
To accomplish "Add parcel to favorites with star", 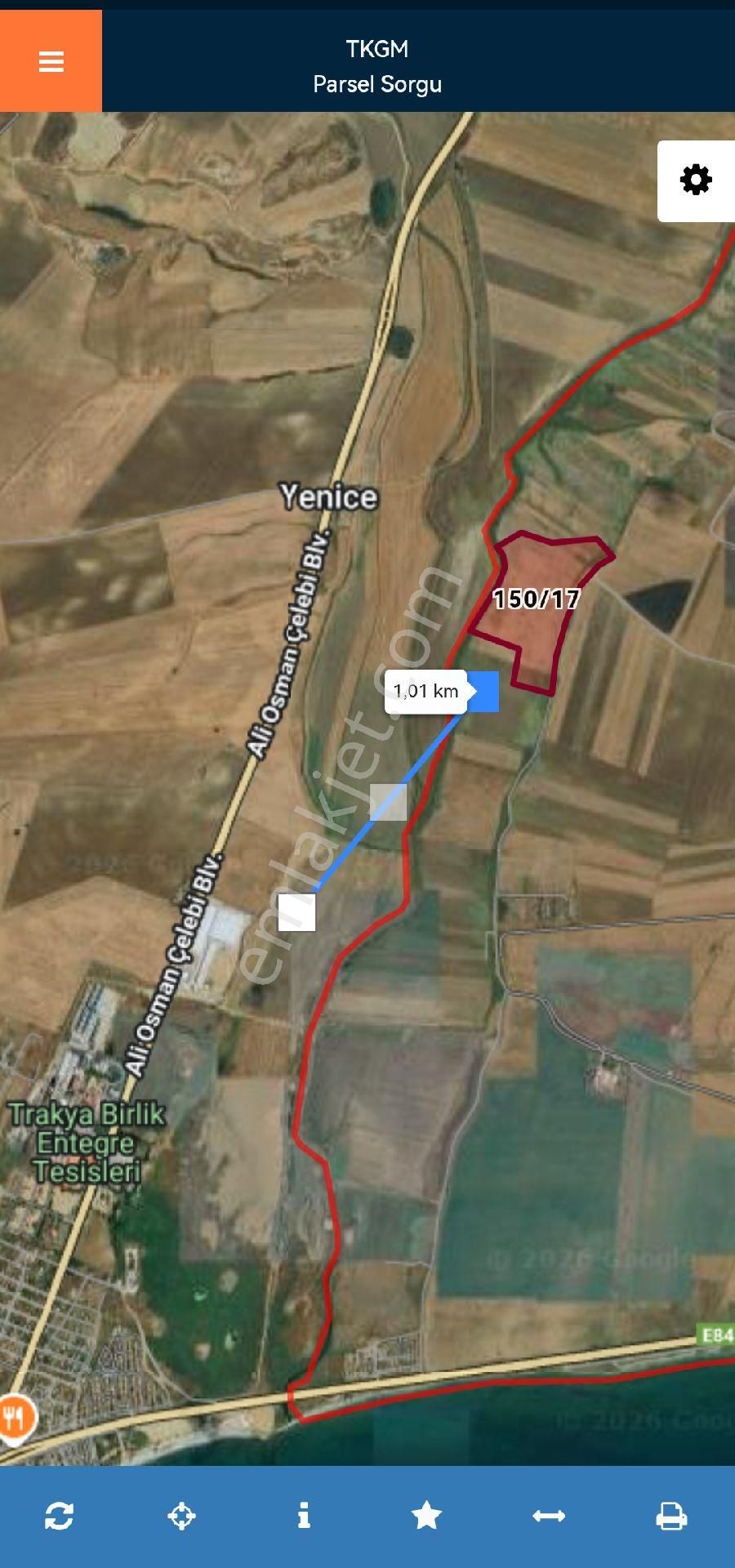I will click(426, 1517).
